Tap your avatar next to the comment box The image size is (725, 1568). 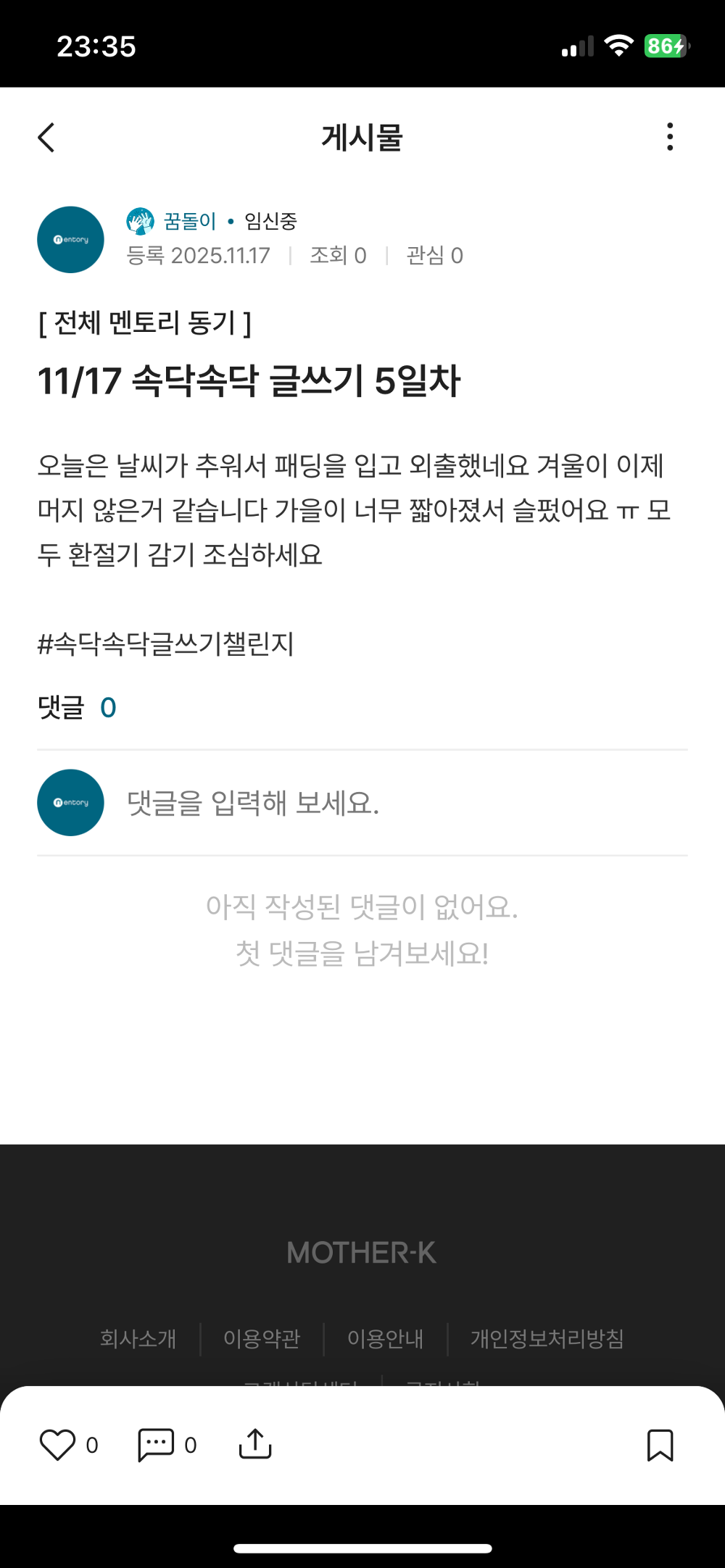(70, 802)
